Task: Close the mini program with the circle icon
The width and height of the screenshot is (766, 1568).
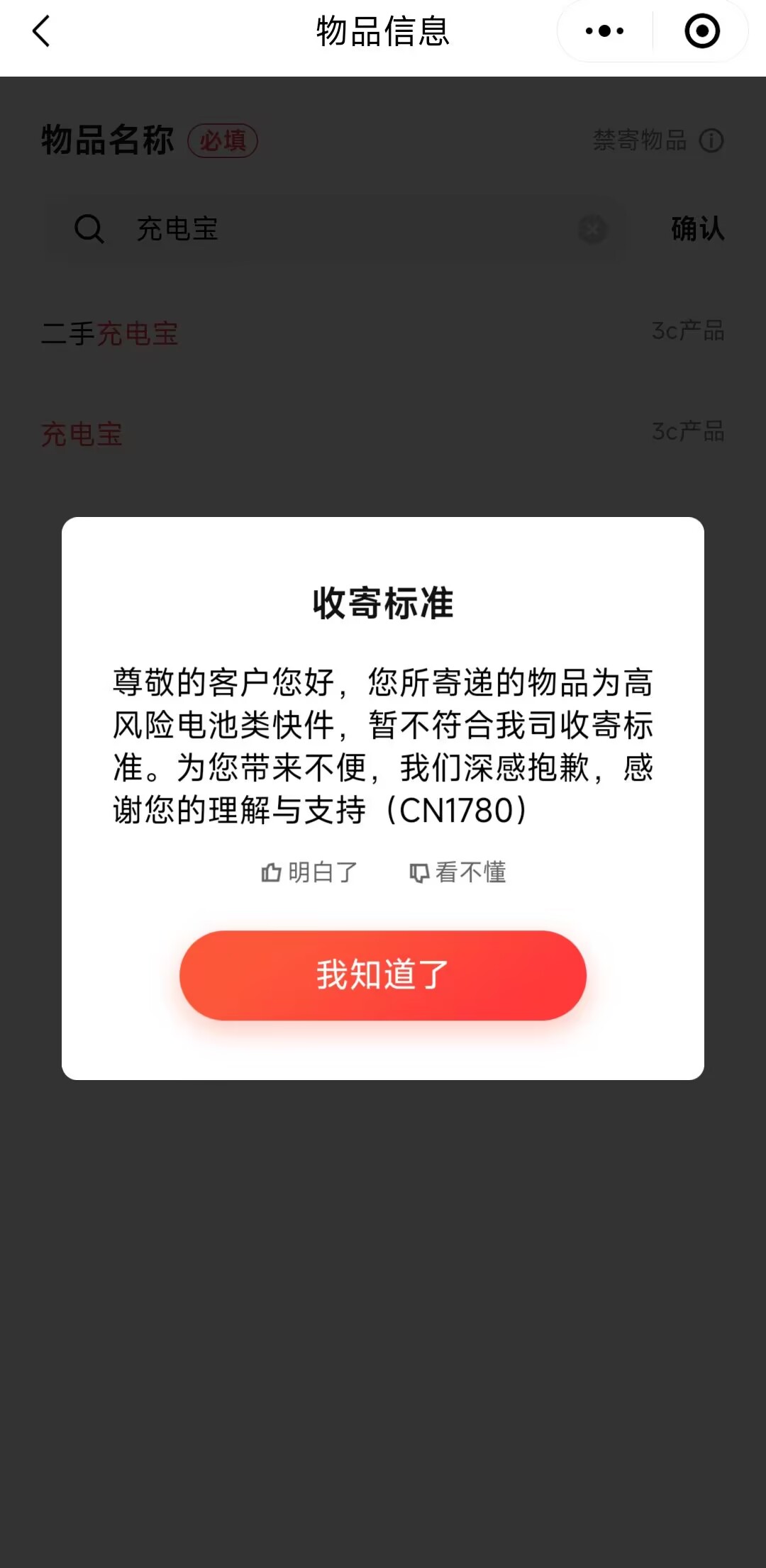Action: 702,31
